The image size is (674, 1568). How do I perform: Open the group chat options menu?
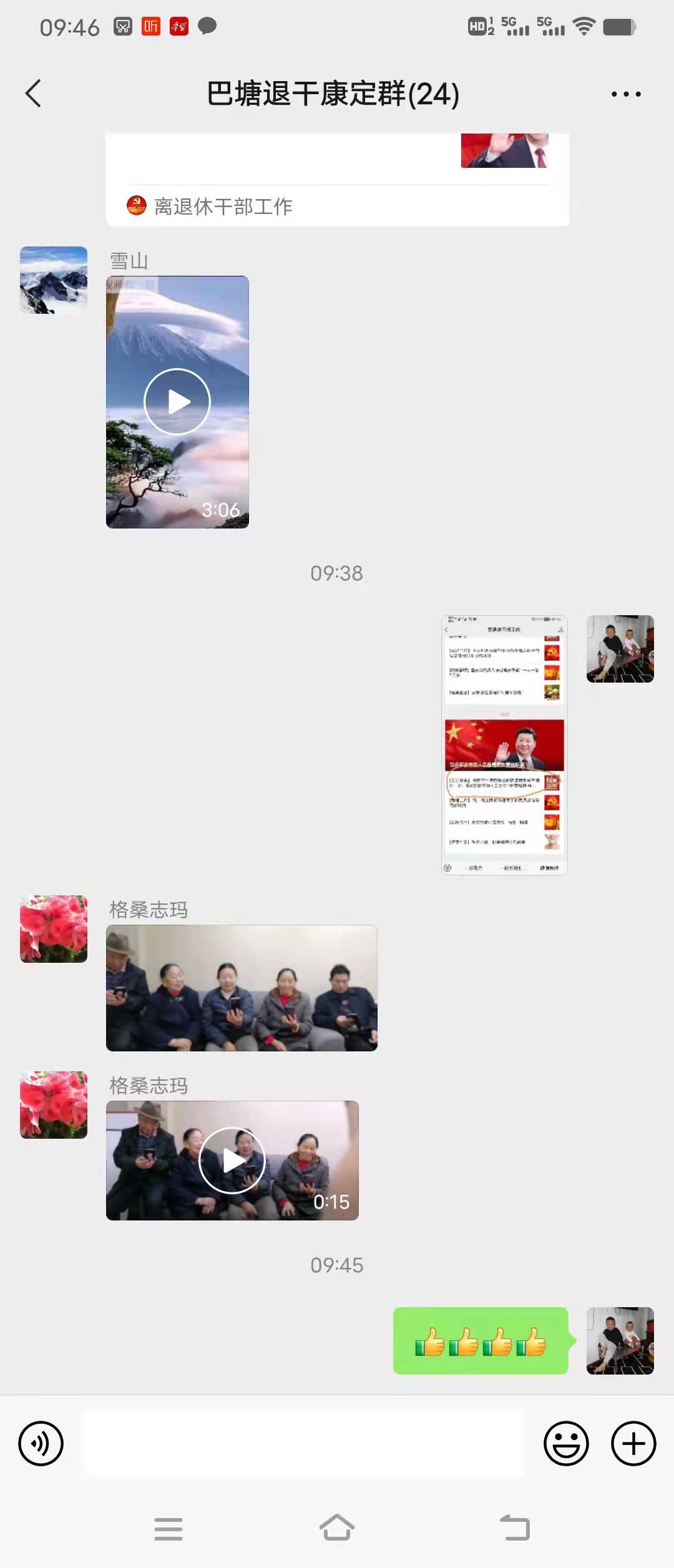pos(625,94)
